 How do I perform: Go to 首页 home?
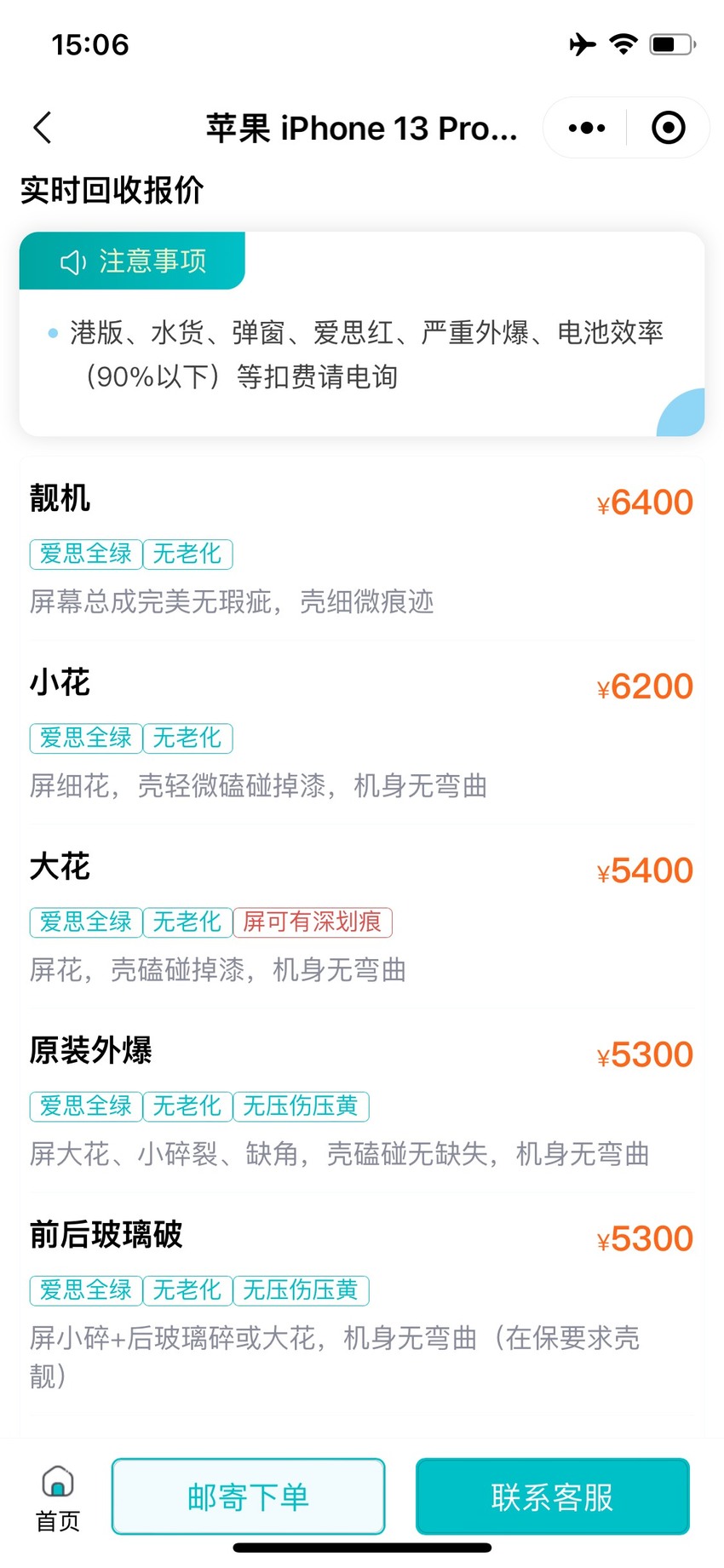point(58,1498)
